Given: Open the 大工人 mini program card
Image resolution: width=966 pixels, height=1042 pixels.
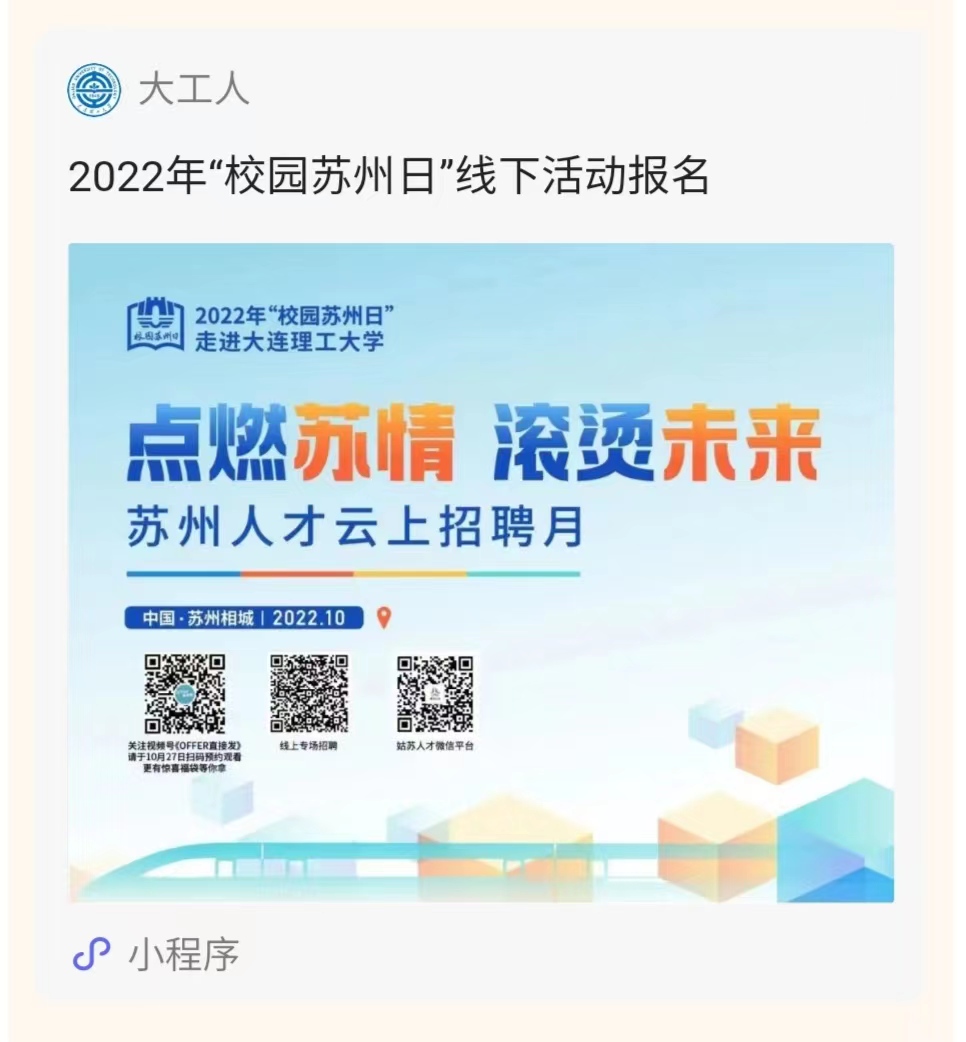Looking at the screenshot, I should [480, 570].
